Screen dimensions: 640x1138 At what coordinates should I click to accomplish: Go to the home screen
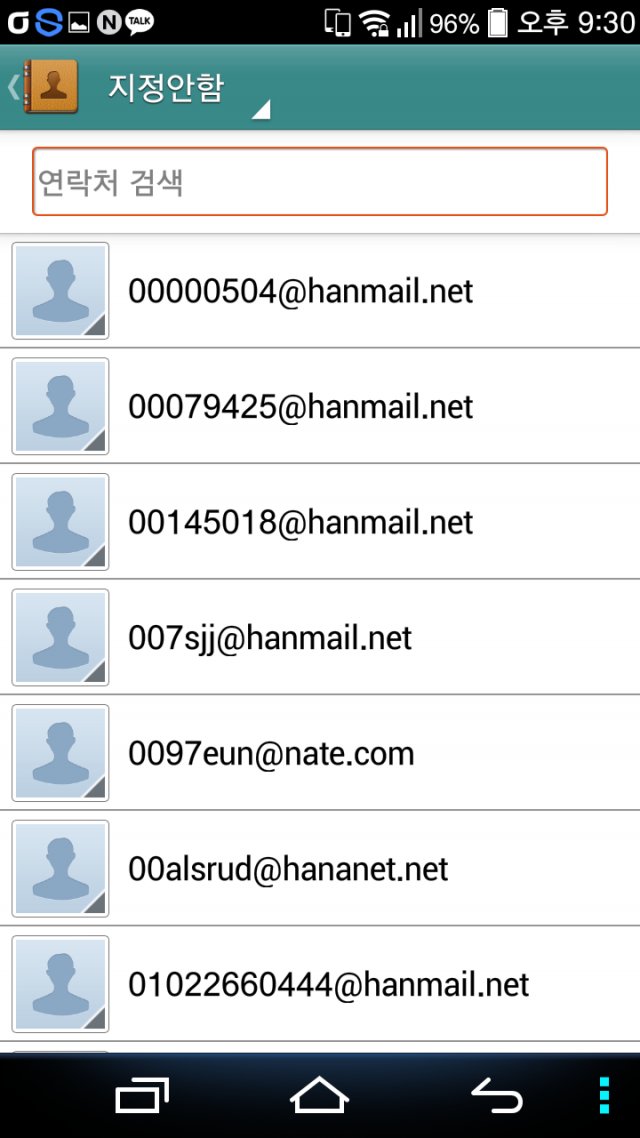(319, 1095)
